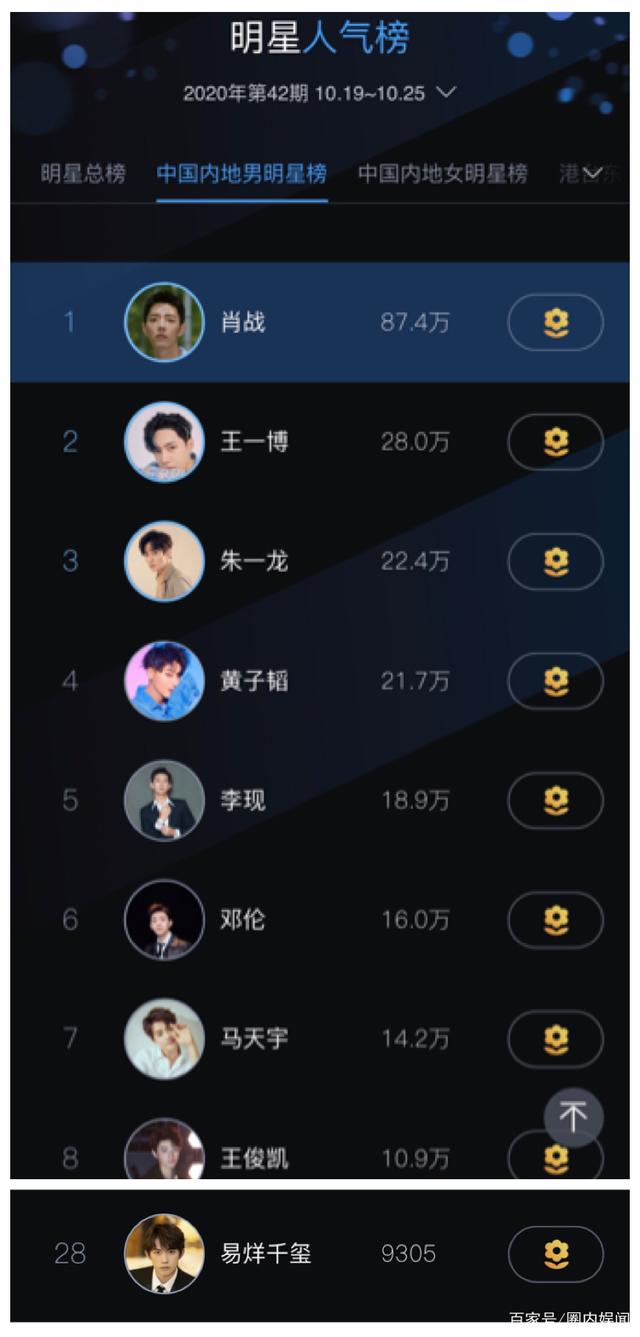
Task: Give 朱一龙 a flower
Action: click(555, 561)
